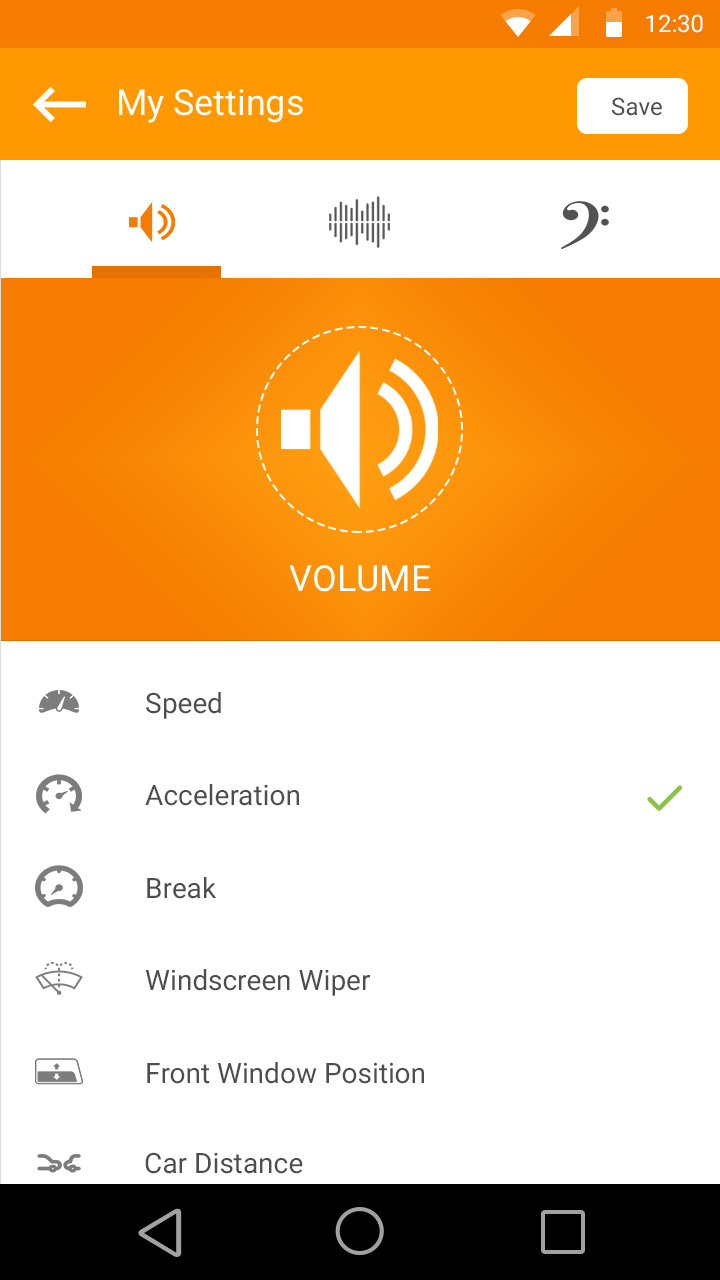This screenshot has width=720, height=1280.
Task: Tap the system home button
Action: [360, 1232]
